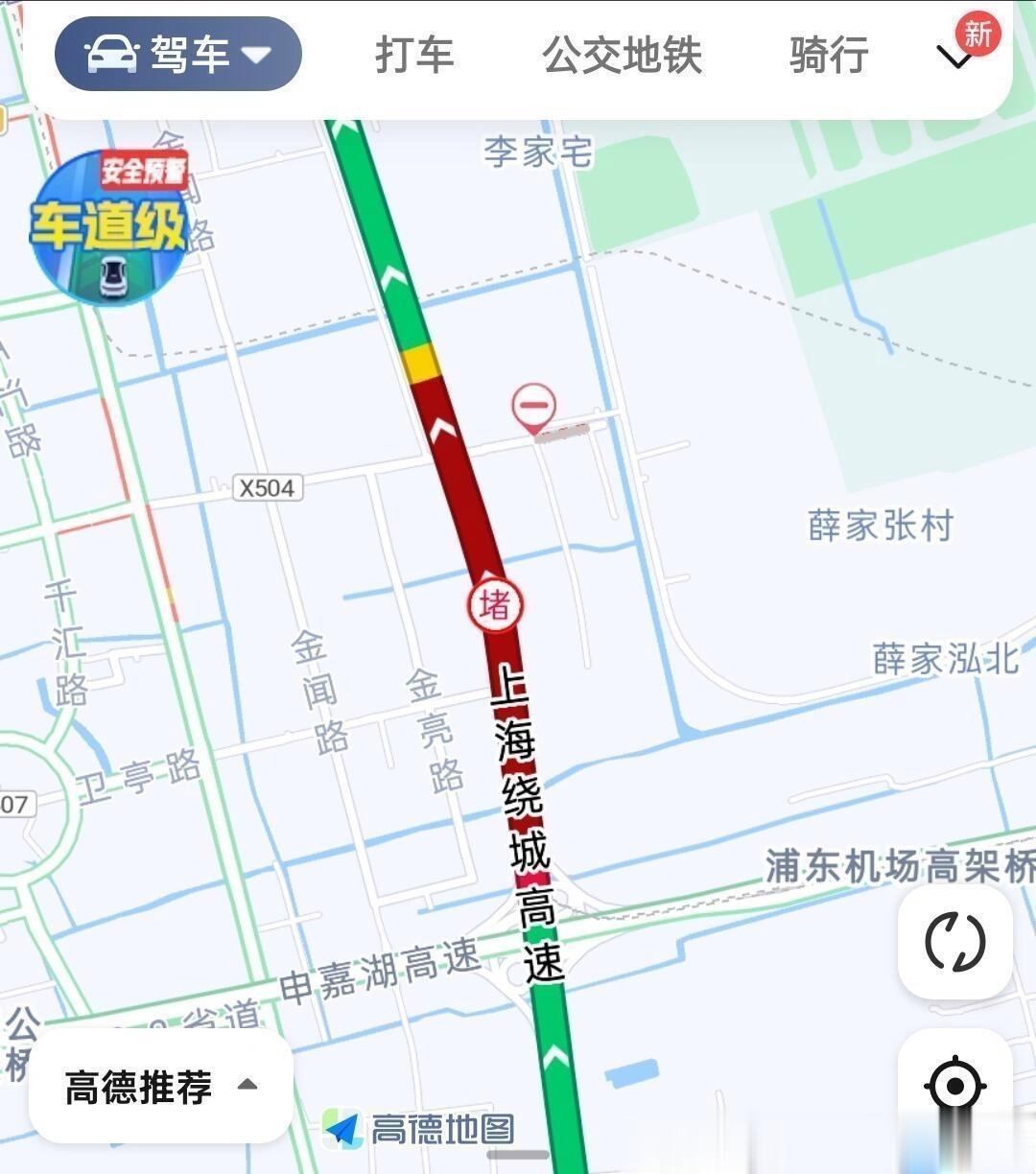This screenshot has width=1036, height=1174.
Task: Refresh the route with the circular arrows button
Action: point(955,941)
